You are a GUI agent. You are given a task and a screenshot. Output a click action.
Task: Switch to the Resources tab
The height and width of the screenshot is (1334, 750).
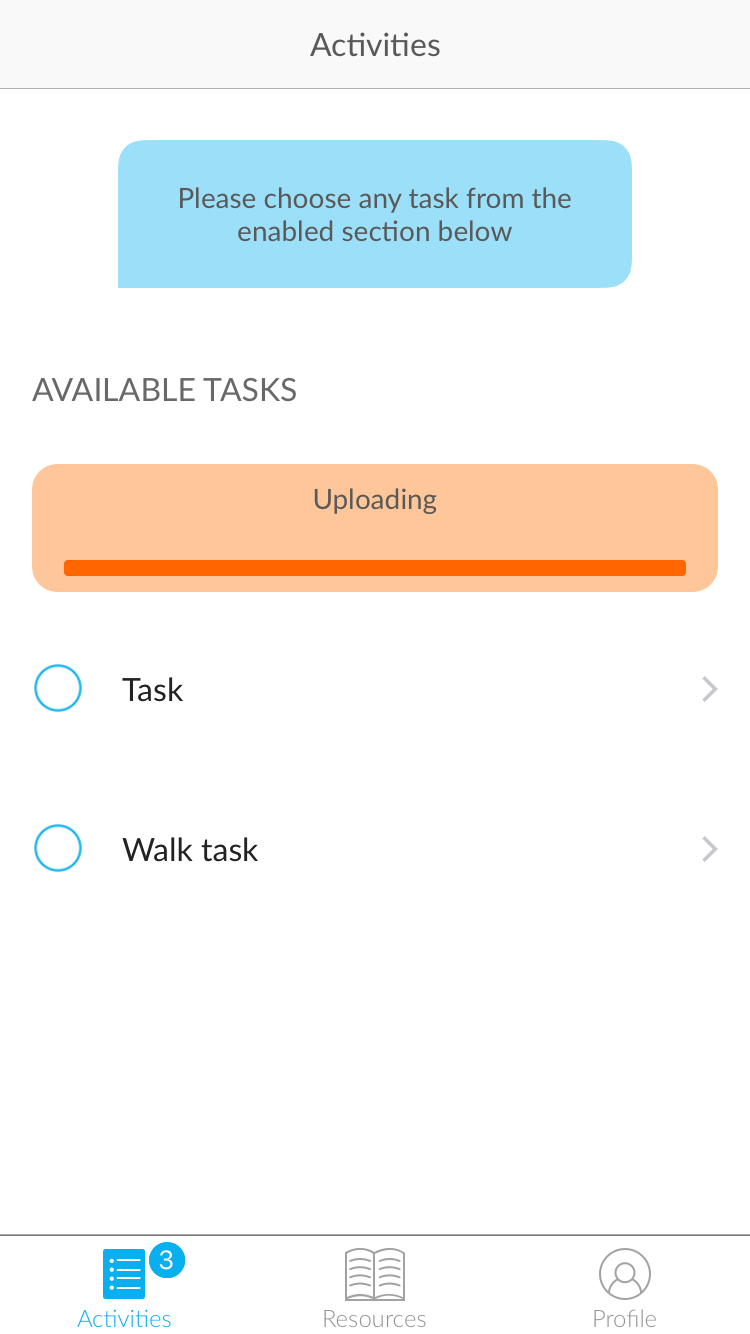click(x=375, y=1288)
